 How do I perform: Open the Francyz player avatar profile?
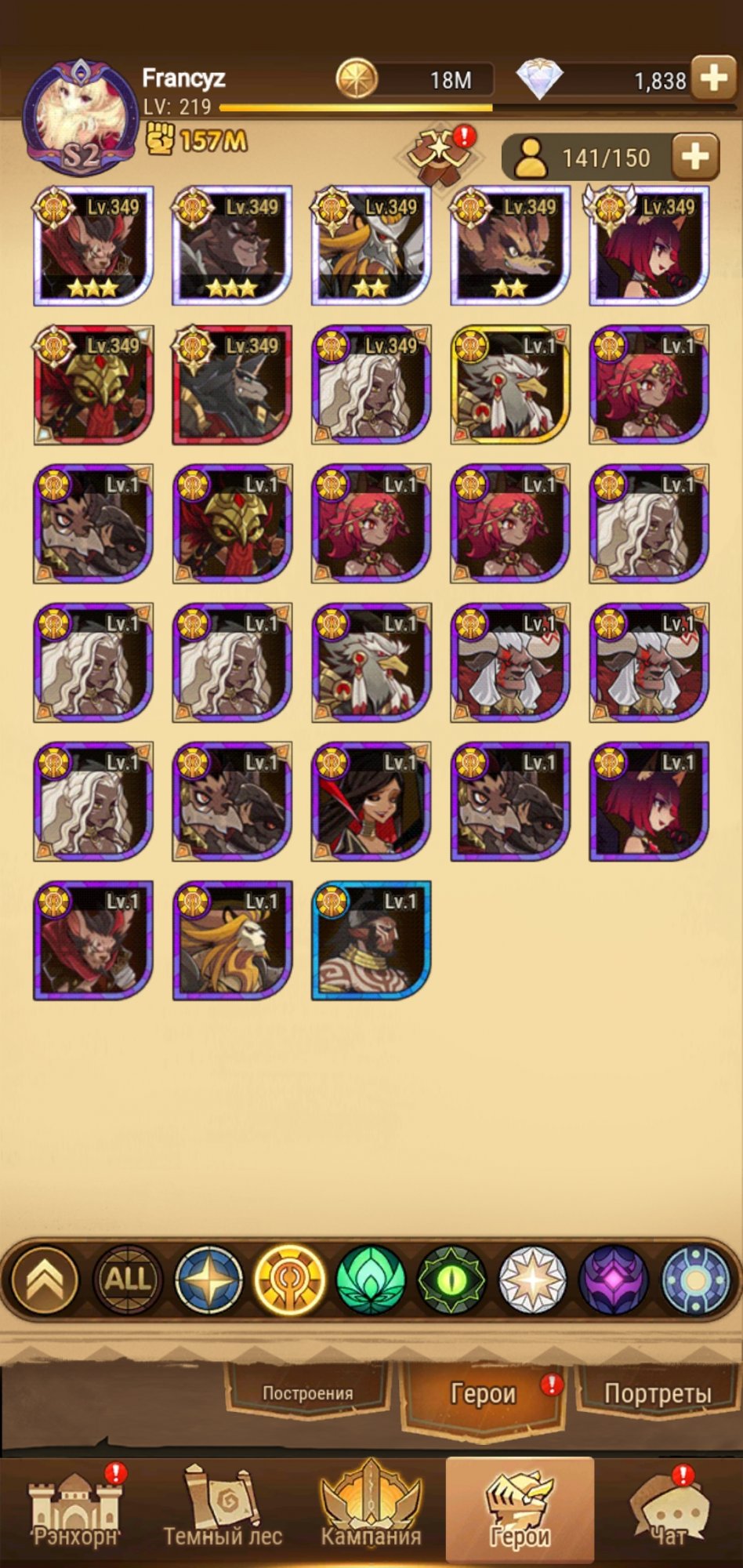point(78,116)
